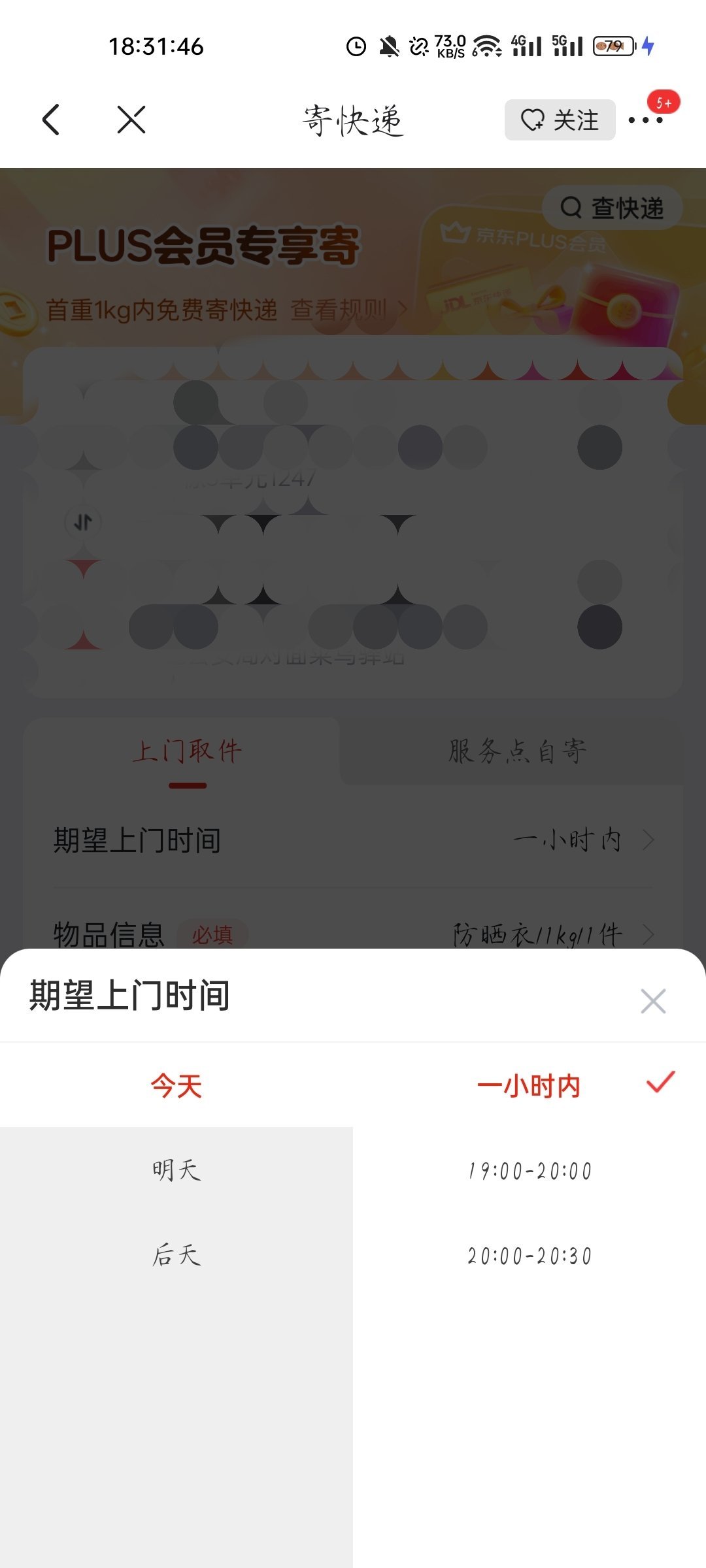Screen dimensions: 706x1568
Task: Dismiss the 期望上门时间 picker sheet
Action: [652, 1001]
